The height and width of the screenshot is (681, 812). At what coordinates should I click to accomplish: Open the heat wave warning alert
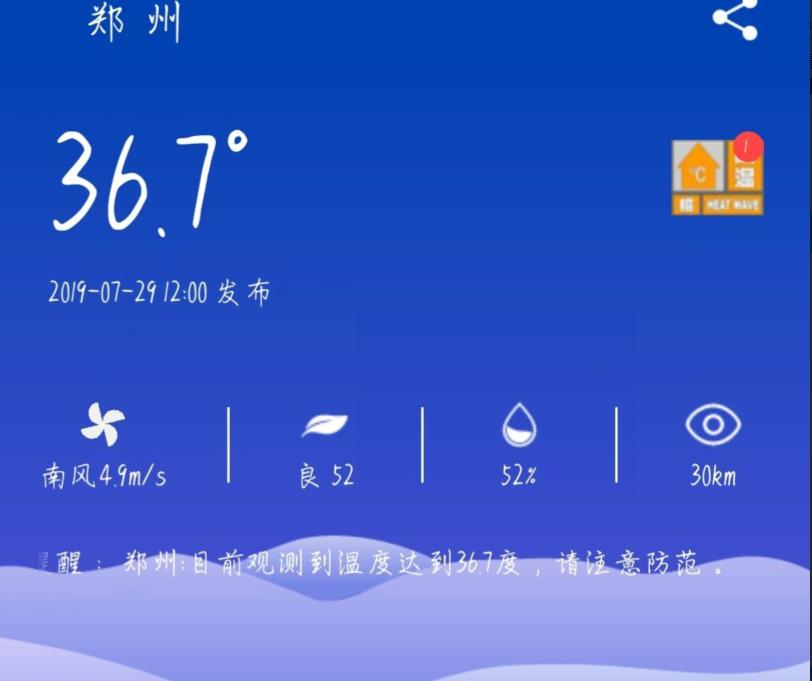coord(717,176)
